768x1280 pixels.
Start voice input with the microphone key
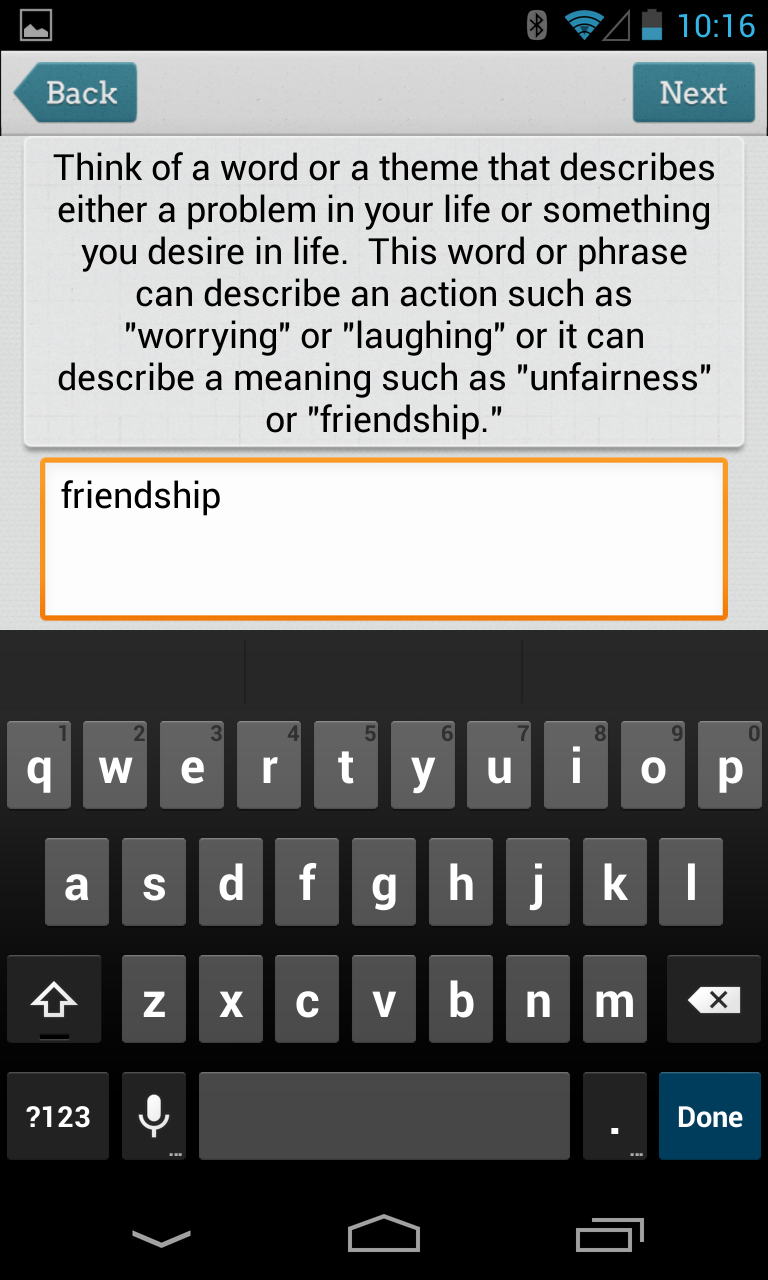153,1116
